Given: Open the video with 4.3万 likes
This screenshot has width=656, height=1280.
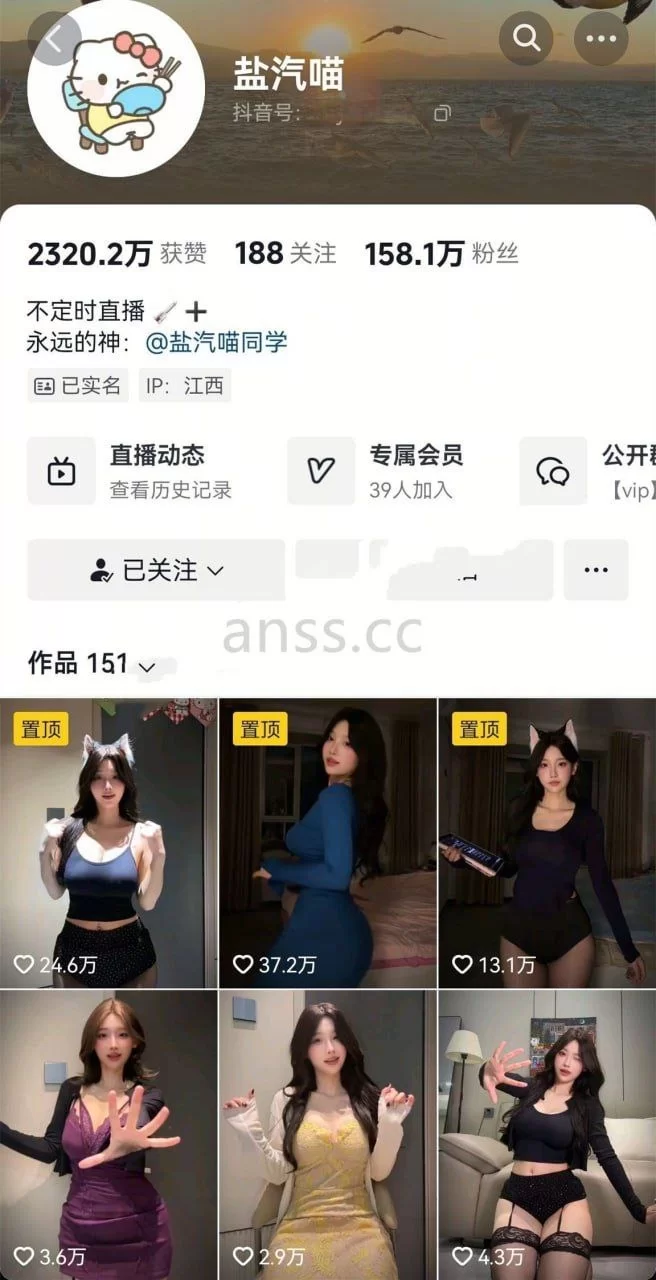Looking at the screenshot, I should tap(547, 1135).
